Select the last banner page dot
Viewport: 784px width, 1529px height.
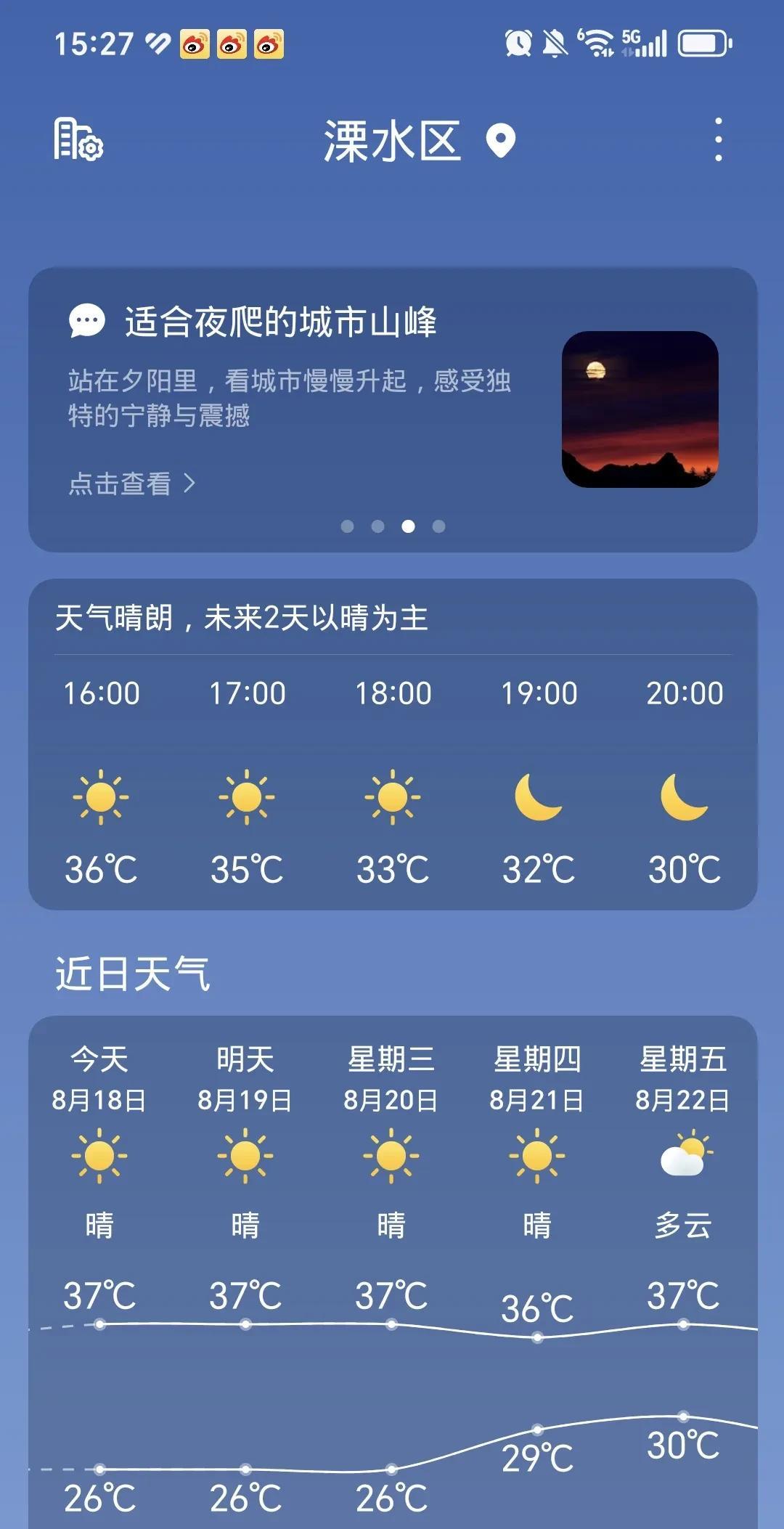(438, 526)
